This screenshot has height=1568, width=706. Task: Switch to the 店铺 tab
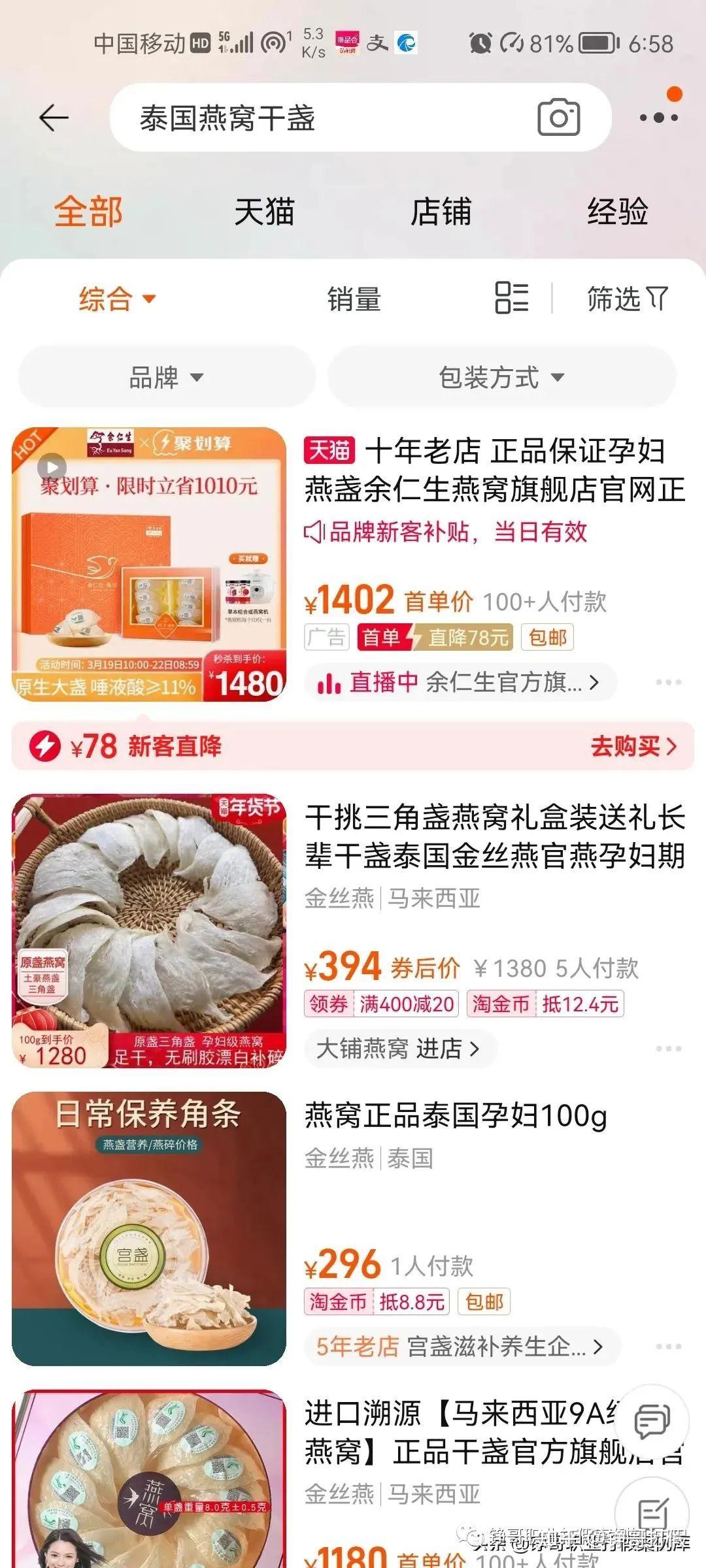(441, 212)
